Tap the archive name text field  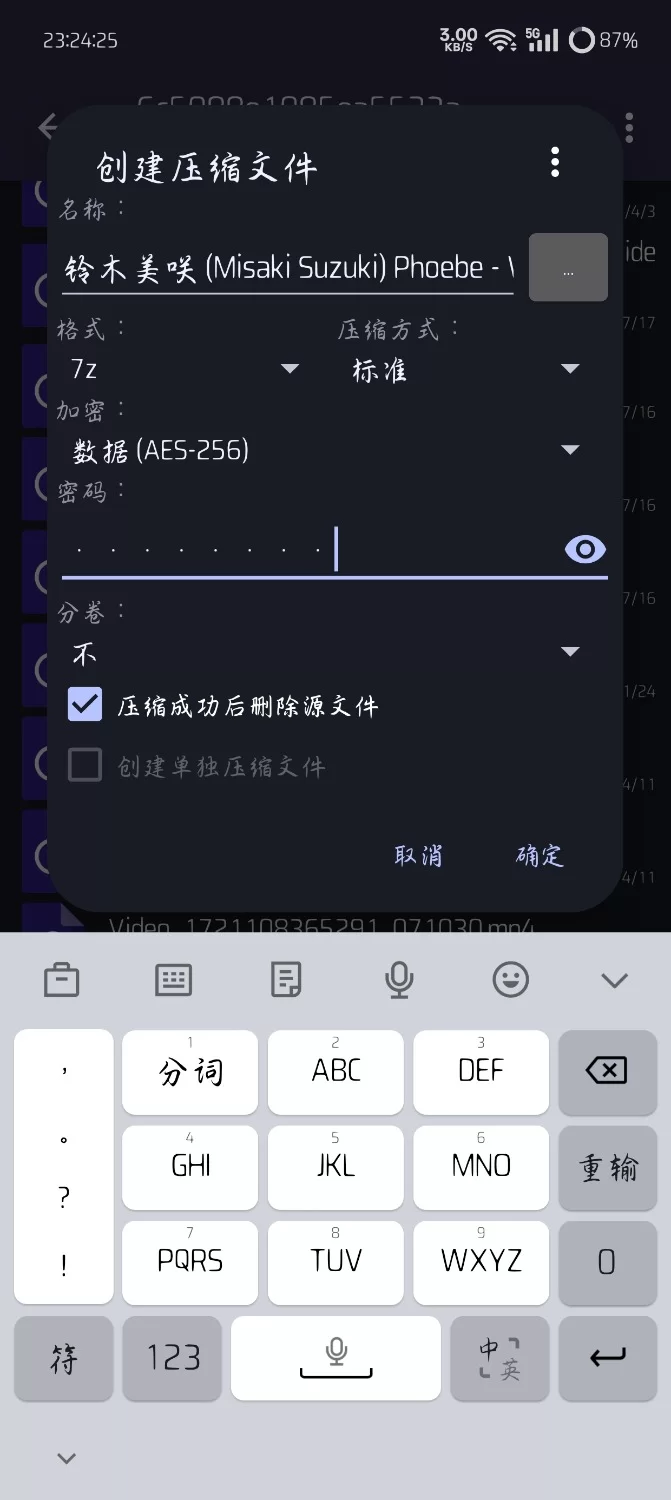[x=288, y=268]
